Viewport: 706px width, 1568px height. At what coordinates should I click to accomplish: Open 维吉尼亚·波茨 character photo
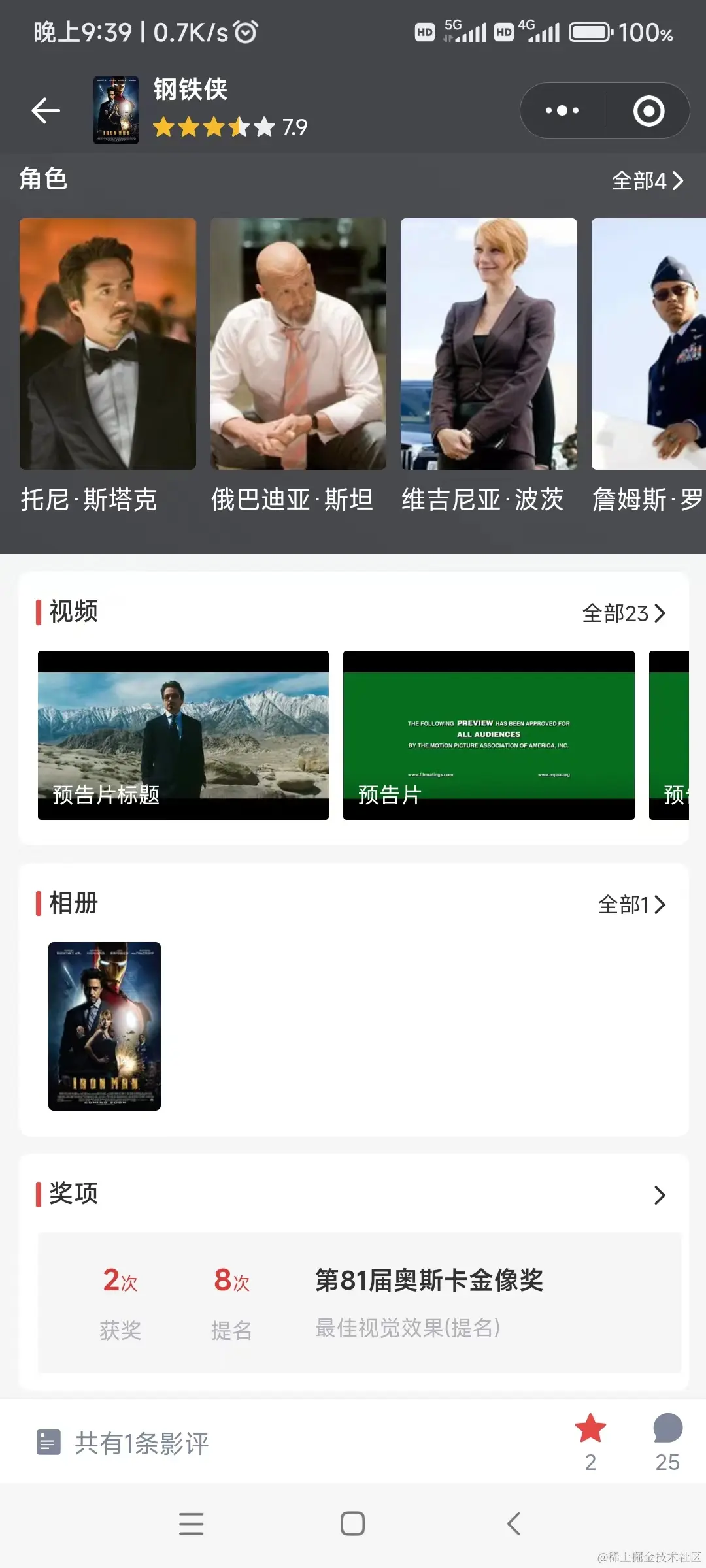(x=488, y=344)
